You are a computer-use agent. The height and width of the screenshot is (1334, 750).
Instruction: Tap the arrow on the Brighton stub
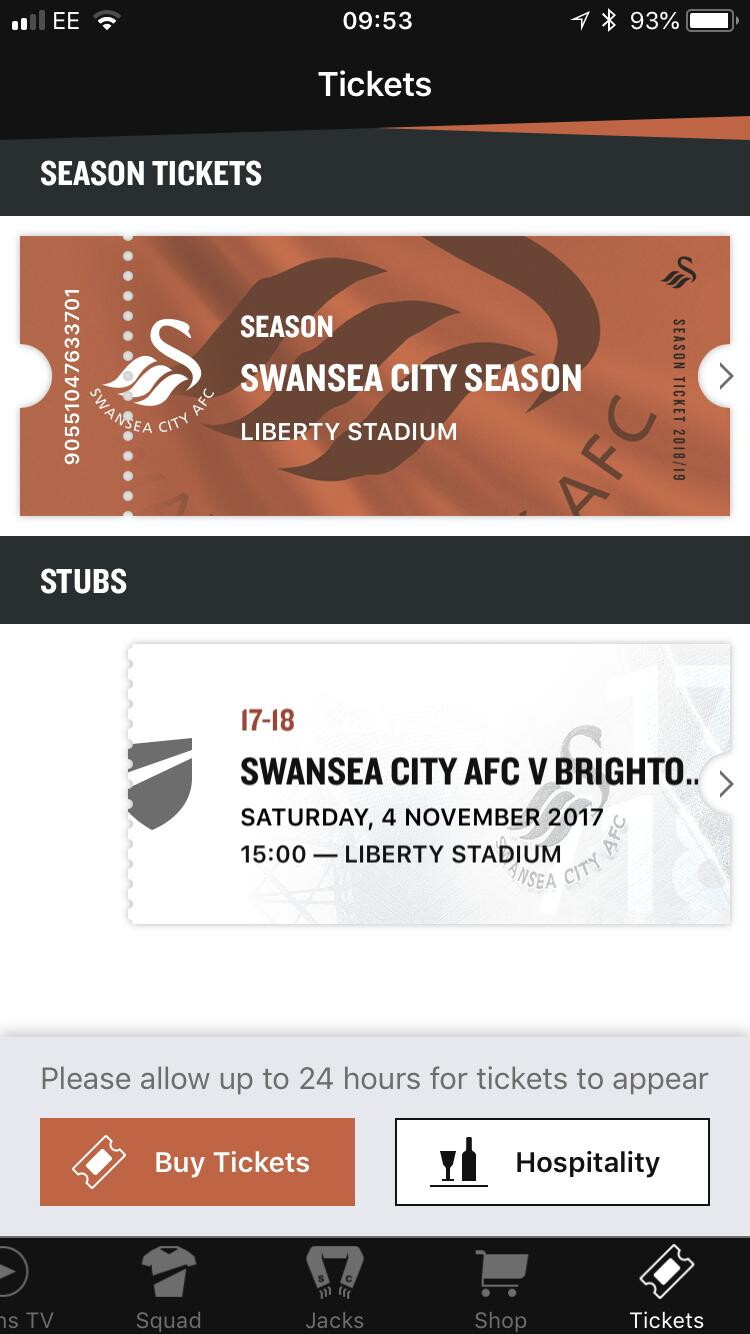point(726,784)
